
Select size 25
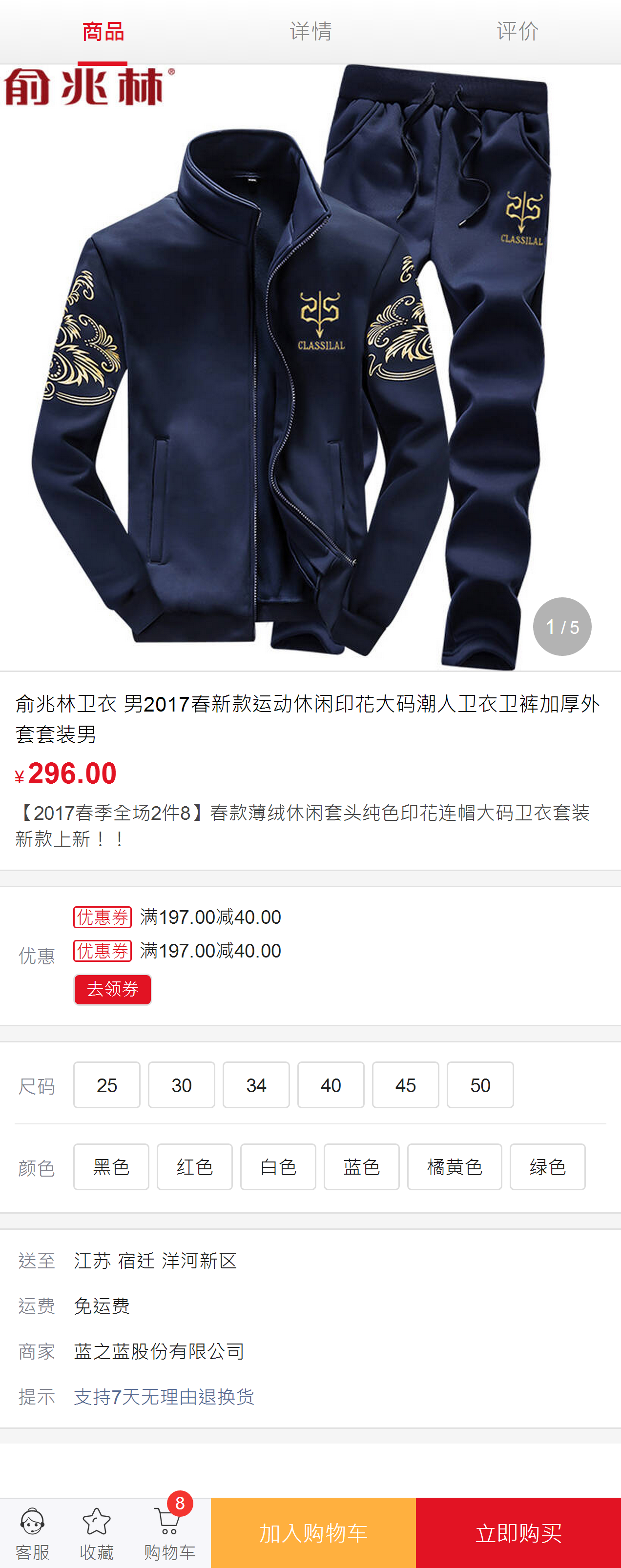[x=106, y=1085]
